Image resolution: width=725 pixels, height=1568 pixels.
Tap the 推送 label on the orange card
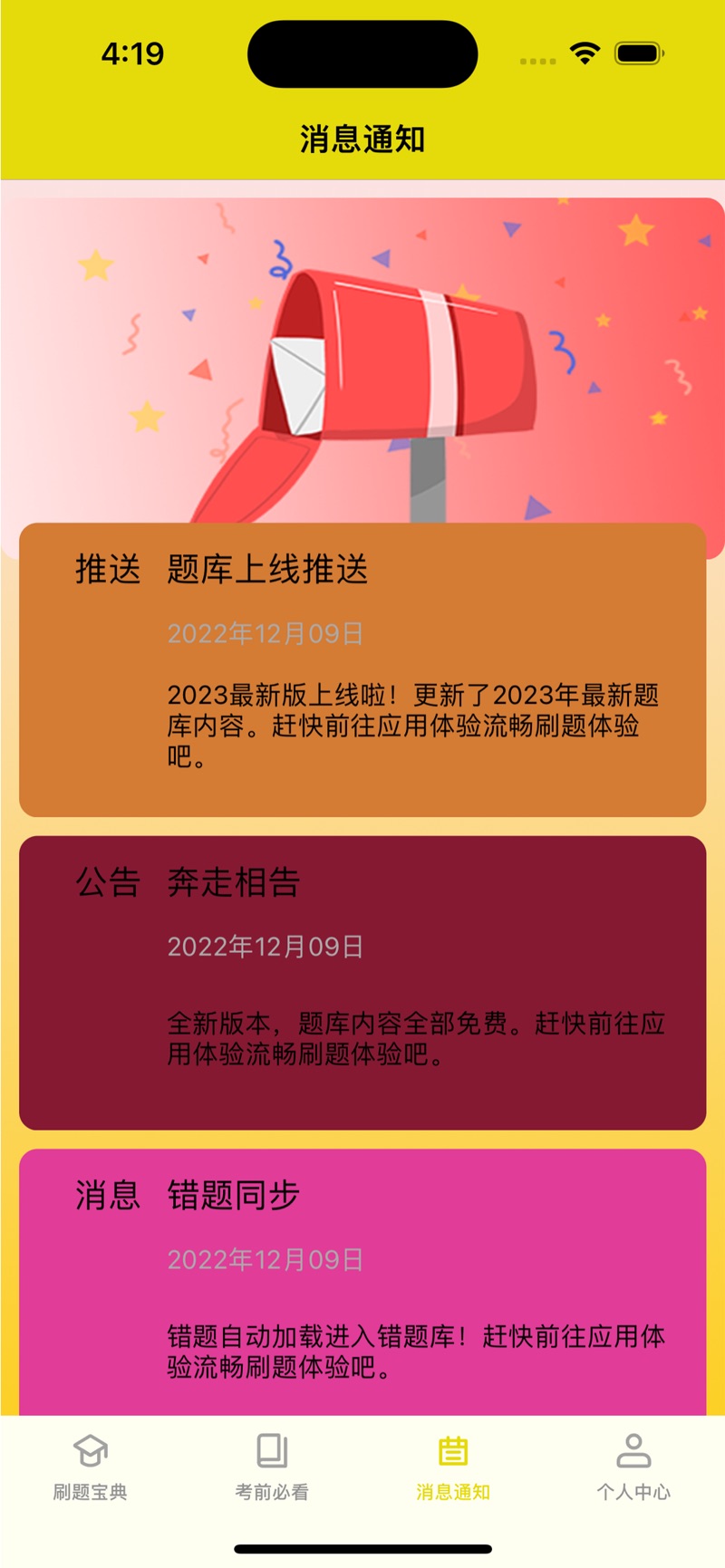(x=107, y=571)
